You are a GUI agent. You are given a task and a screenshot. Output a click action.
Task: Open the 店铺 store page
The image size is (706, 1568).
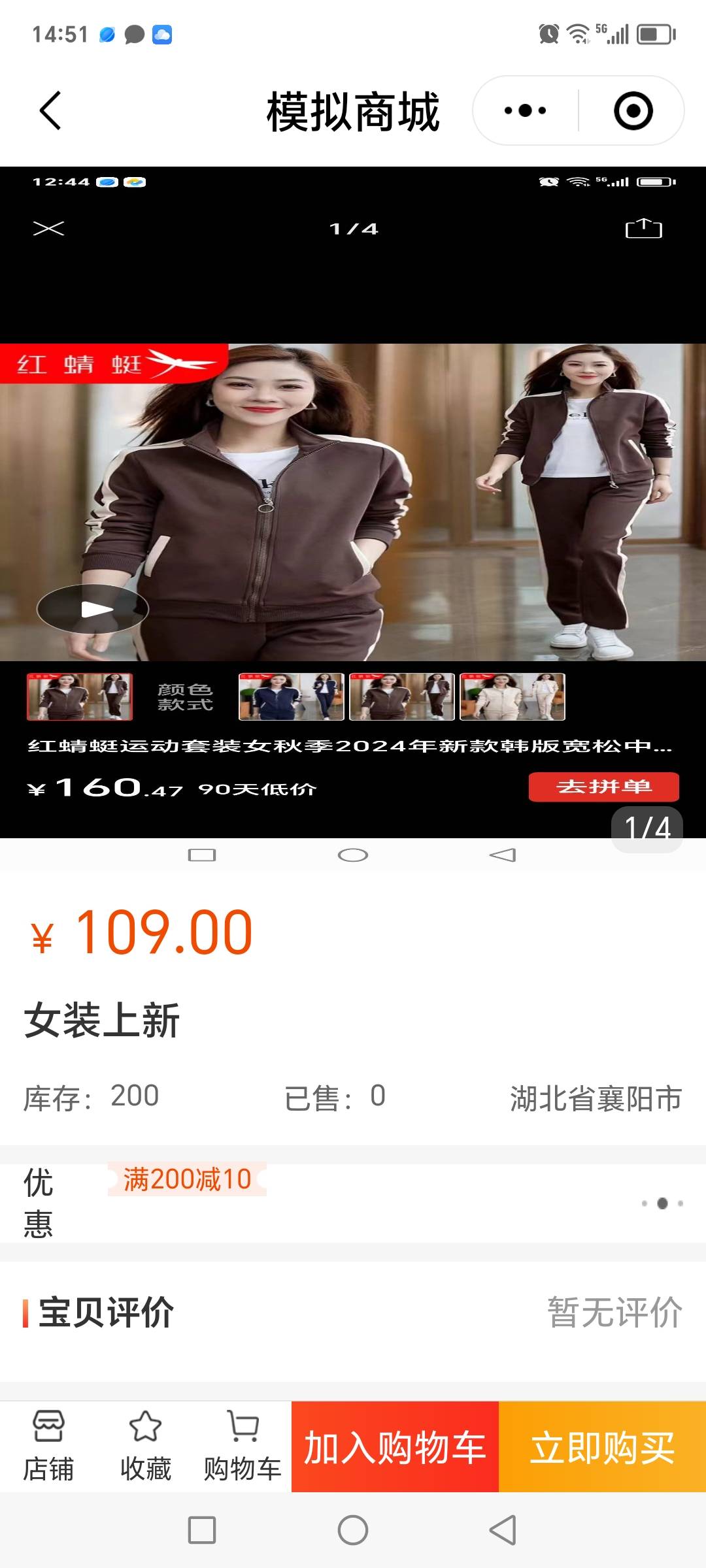48,1447
